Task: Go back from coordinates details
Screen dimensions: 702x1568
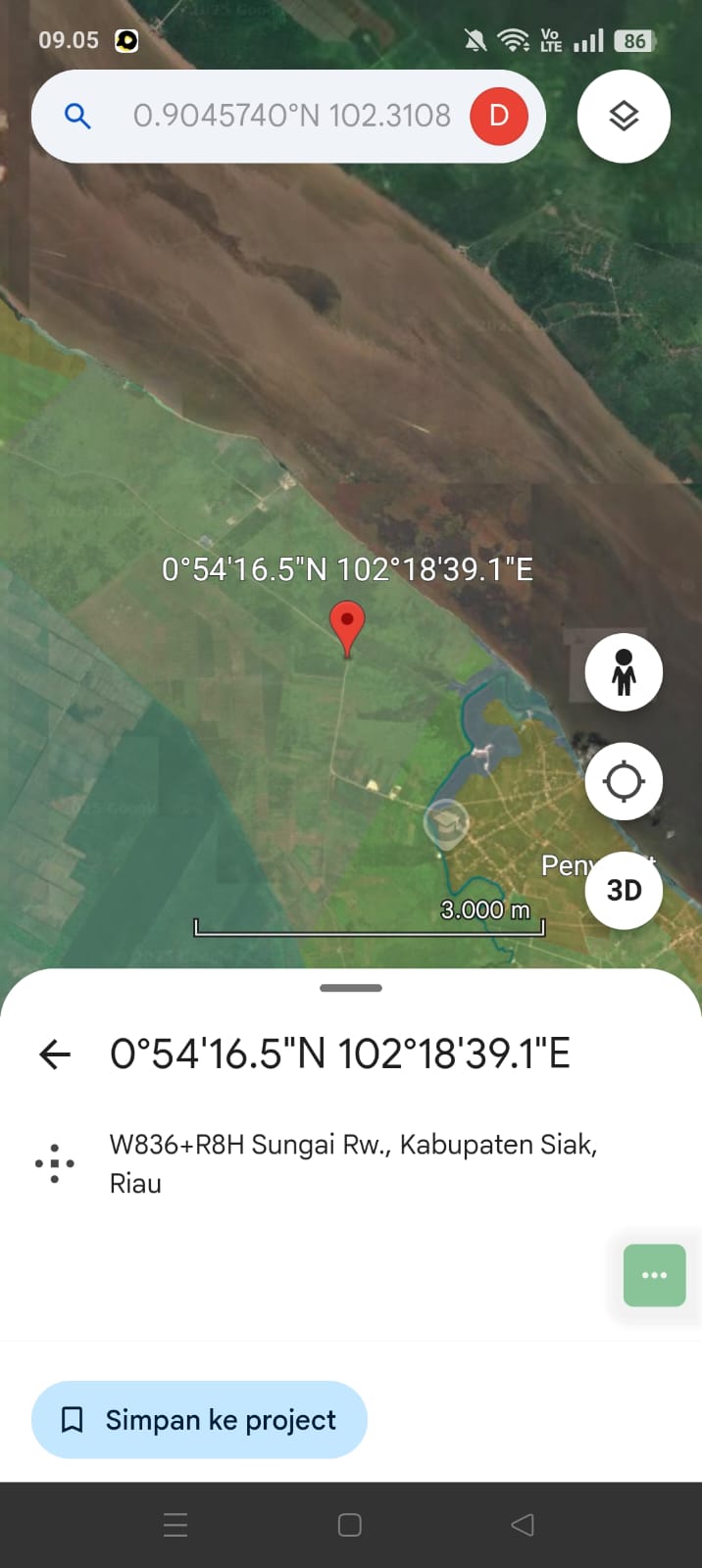Action: point(55,1054)
